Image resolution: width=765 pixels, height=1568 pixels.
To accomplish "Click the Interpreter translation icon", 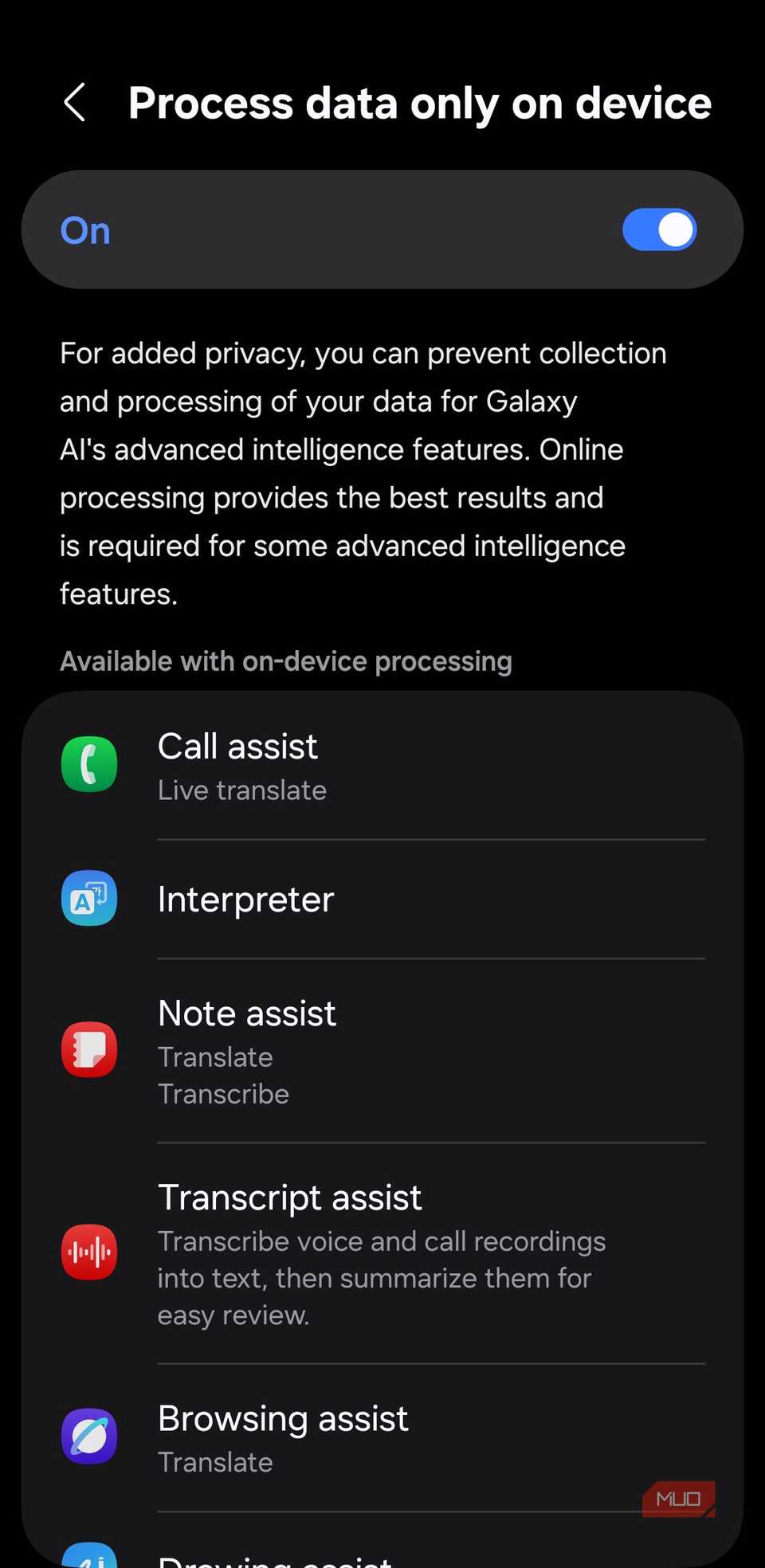I will [x=88, y=898].
